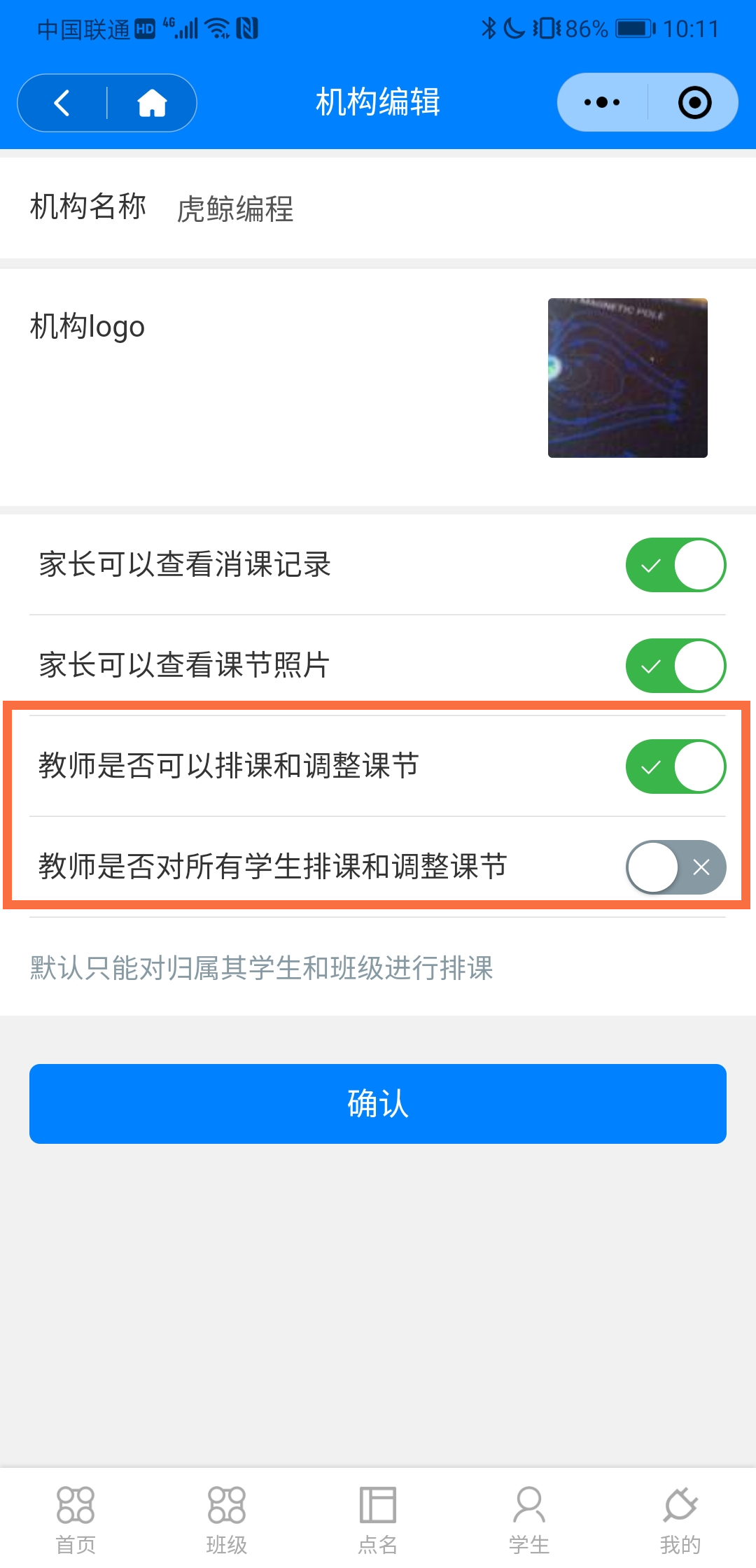Close the mini program via the circle icon

(x=694, y=103)
